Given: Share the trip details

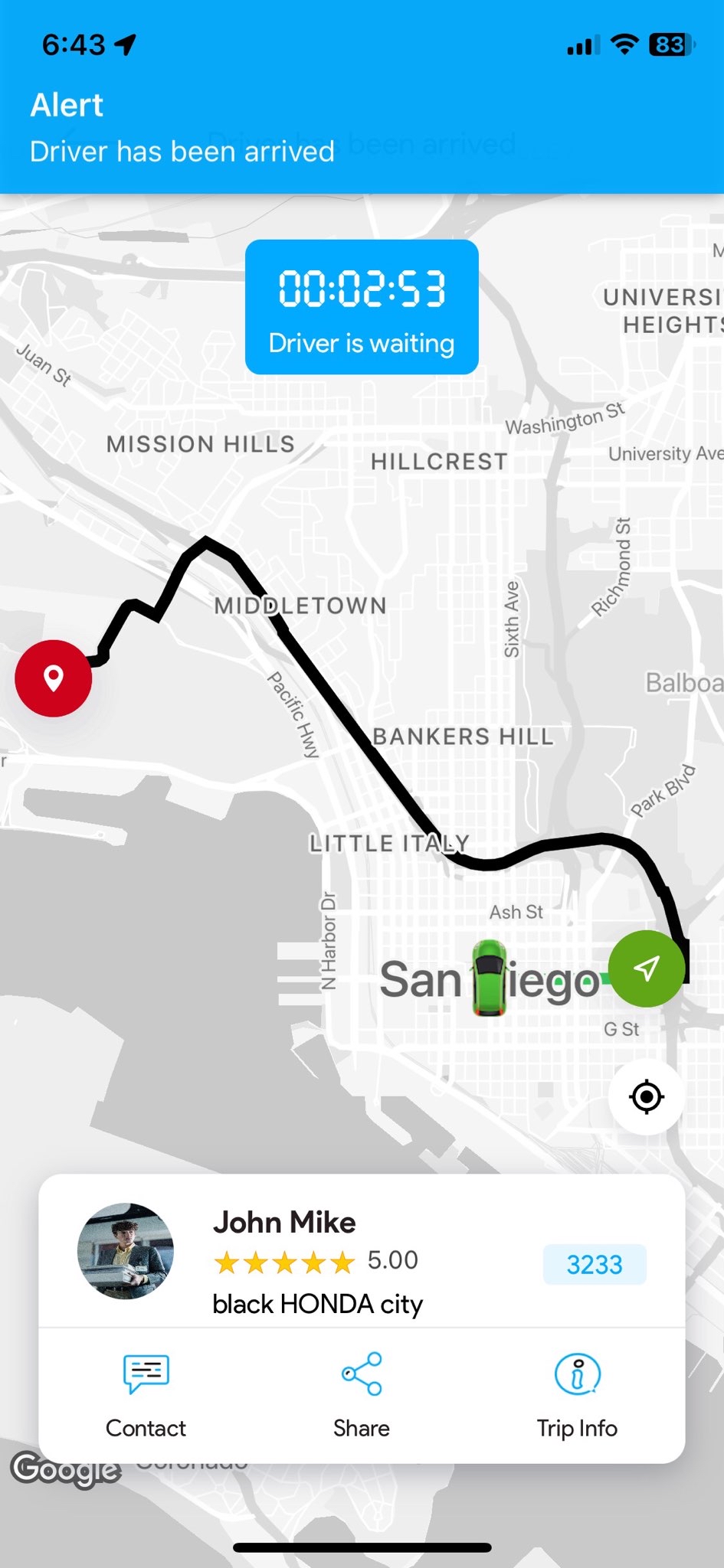Looking at the screenshot, I should coord(361,1394).
